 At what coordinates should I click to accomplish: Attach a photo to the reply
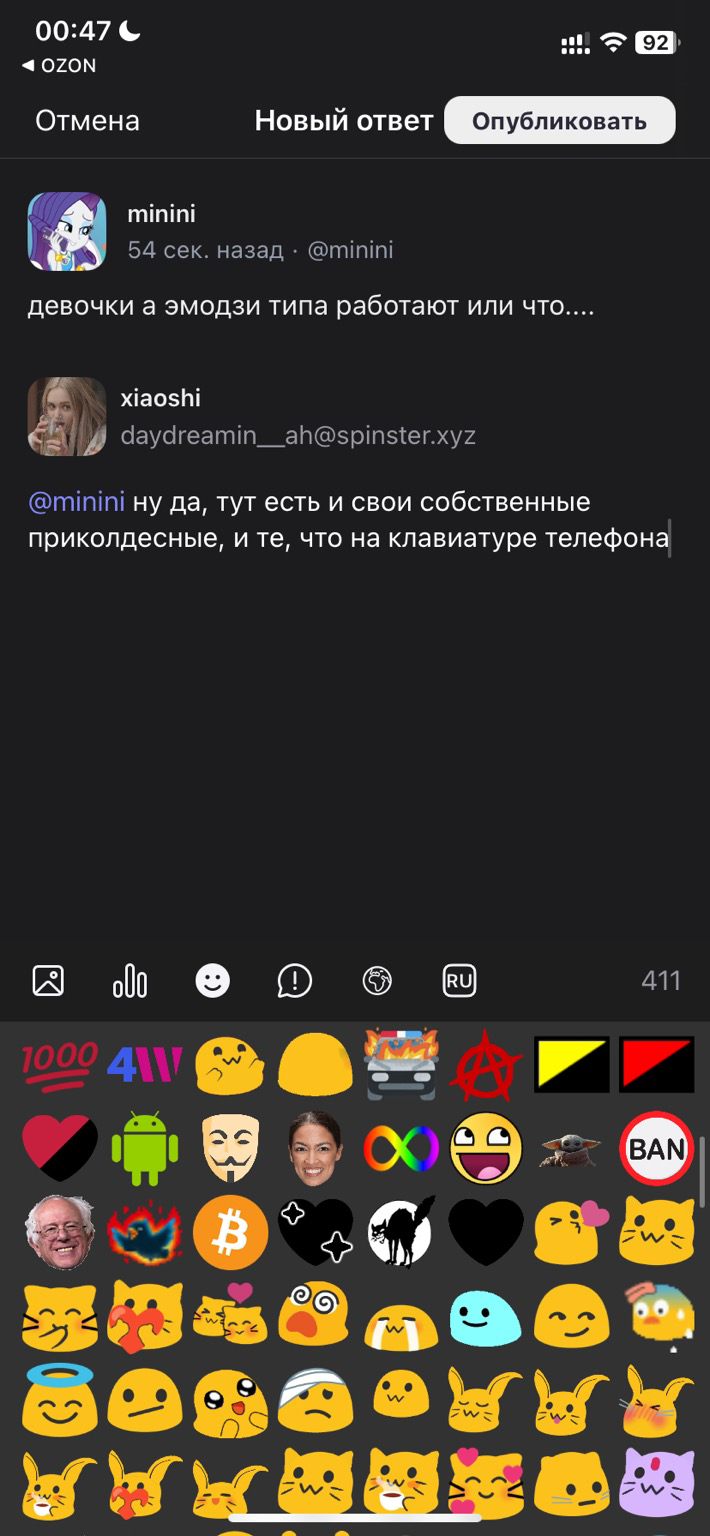click(48, 981)
